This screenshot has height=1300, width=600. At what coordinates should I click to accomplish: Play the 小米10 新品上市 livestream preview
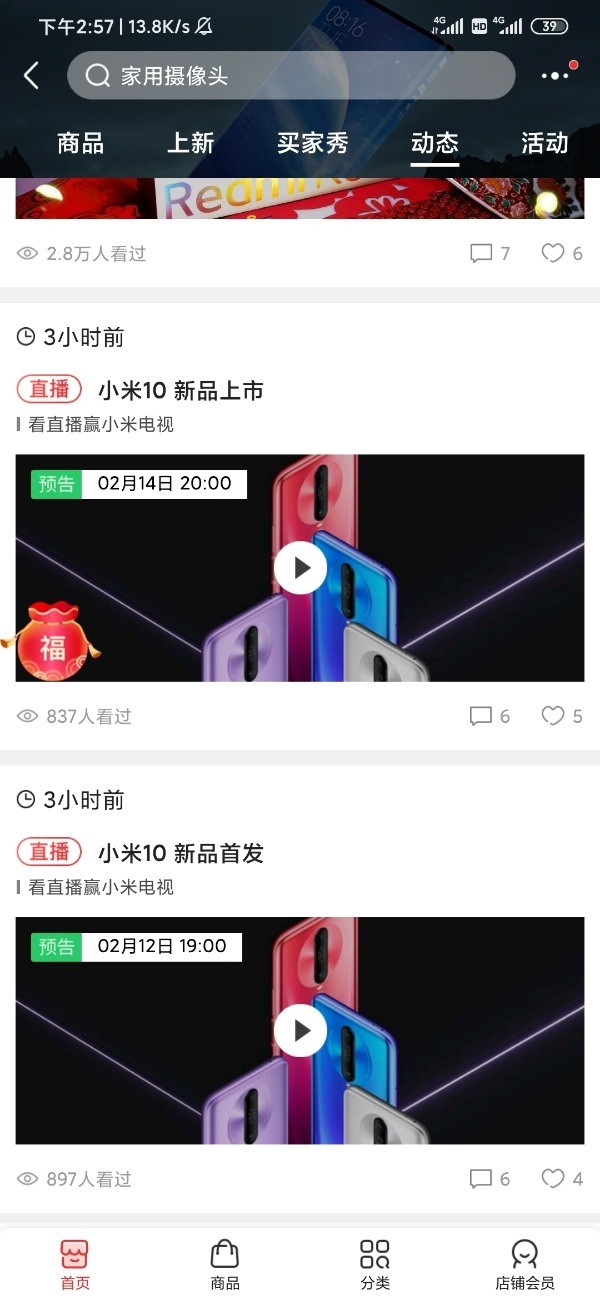pos(300,568)
